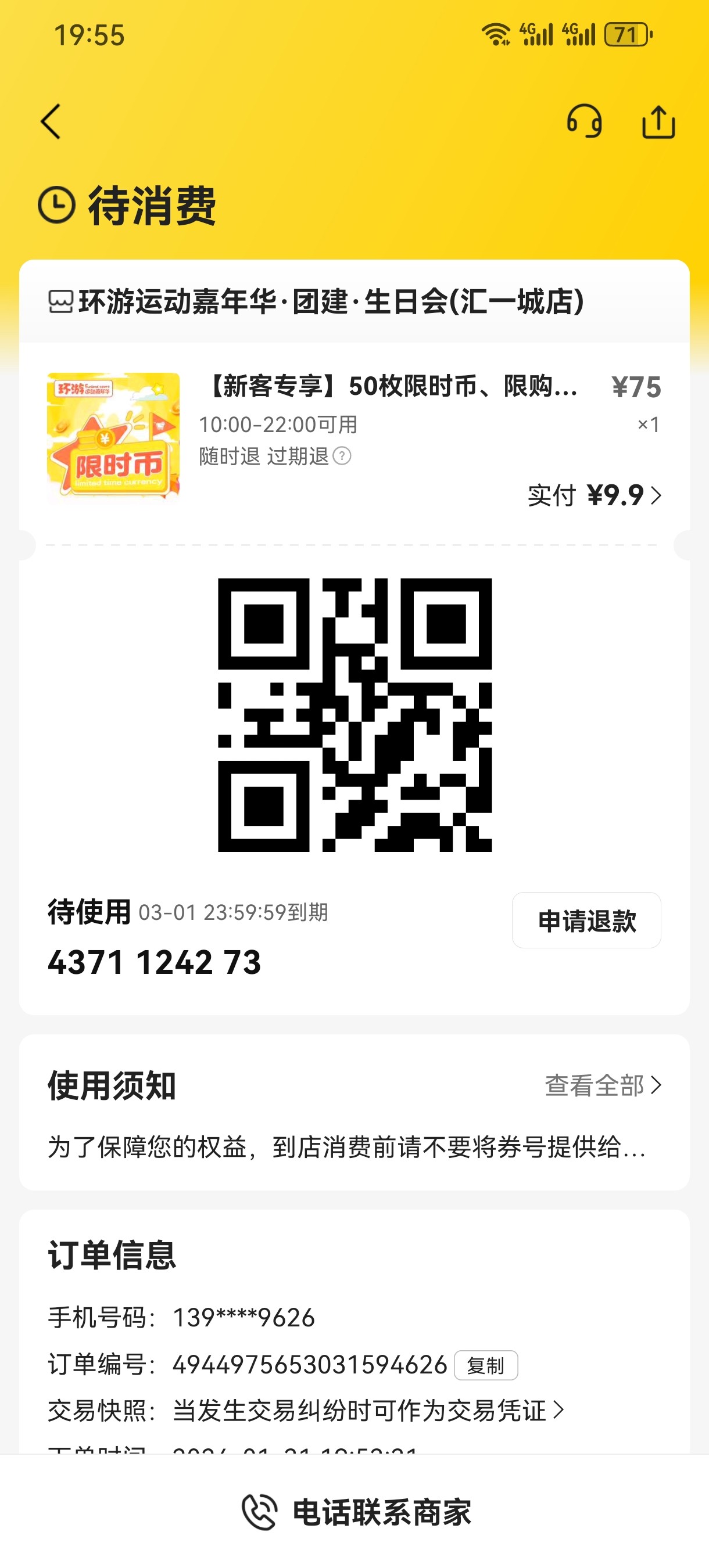Click the WiFi icon in the status bar
Image resolution: width=709 pixels, height=1568 pixels.
[498, 34]
